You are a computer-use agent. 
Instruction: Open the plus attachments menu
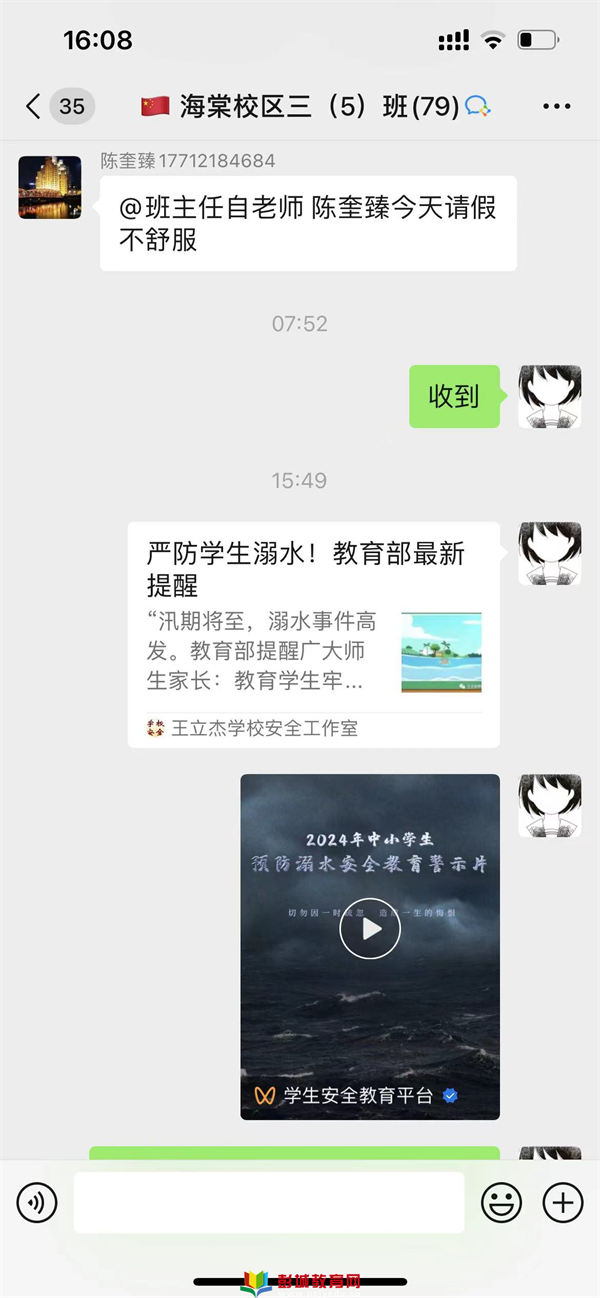pos(562,1201)
